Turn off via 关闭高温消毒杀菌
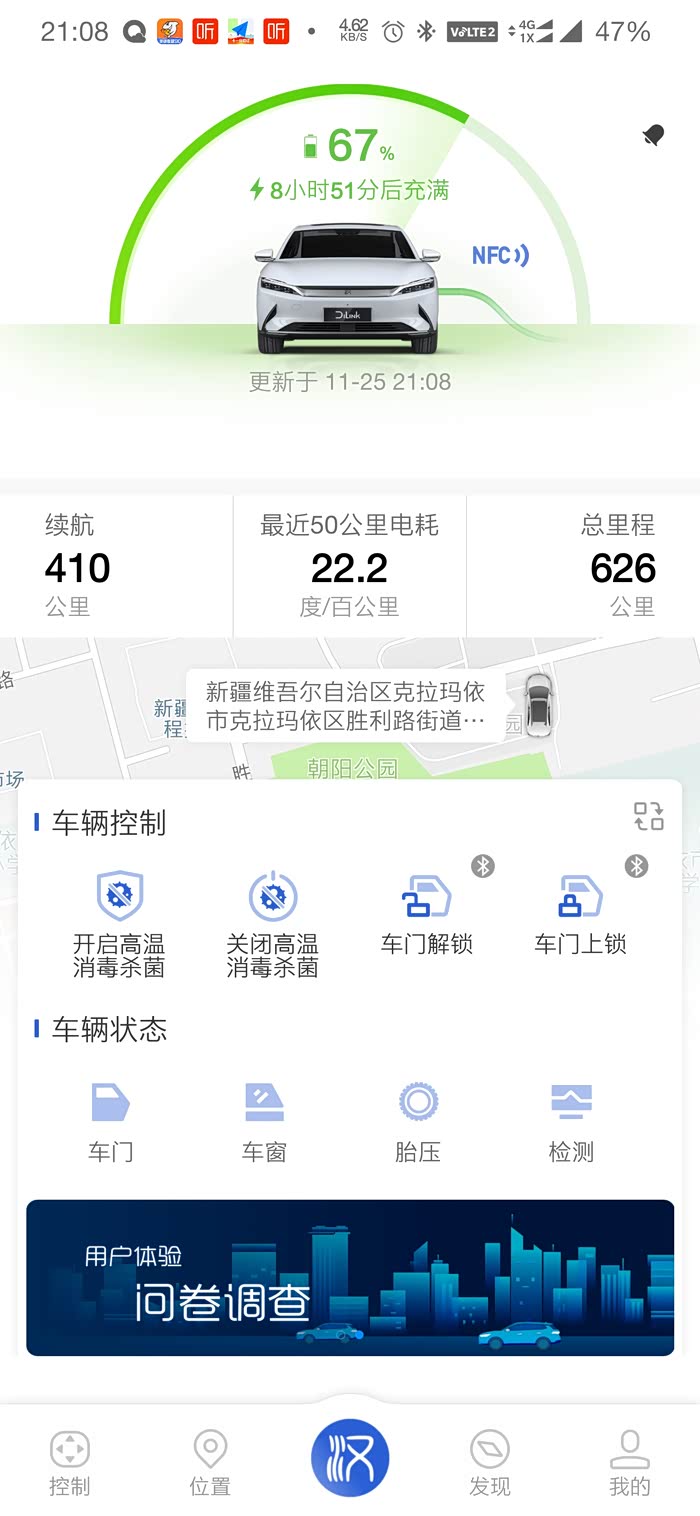 click(272, 922)
